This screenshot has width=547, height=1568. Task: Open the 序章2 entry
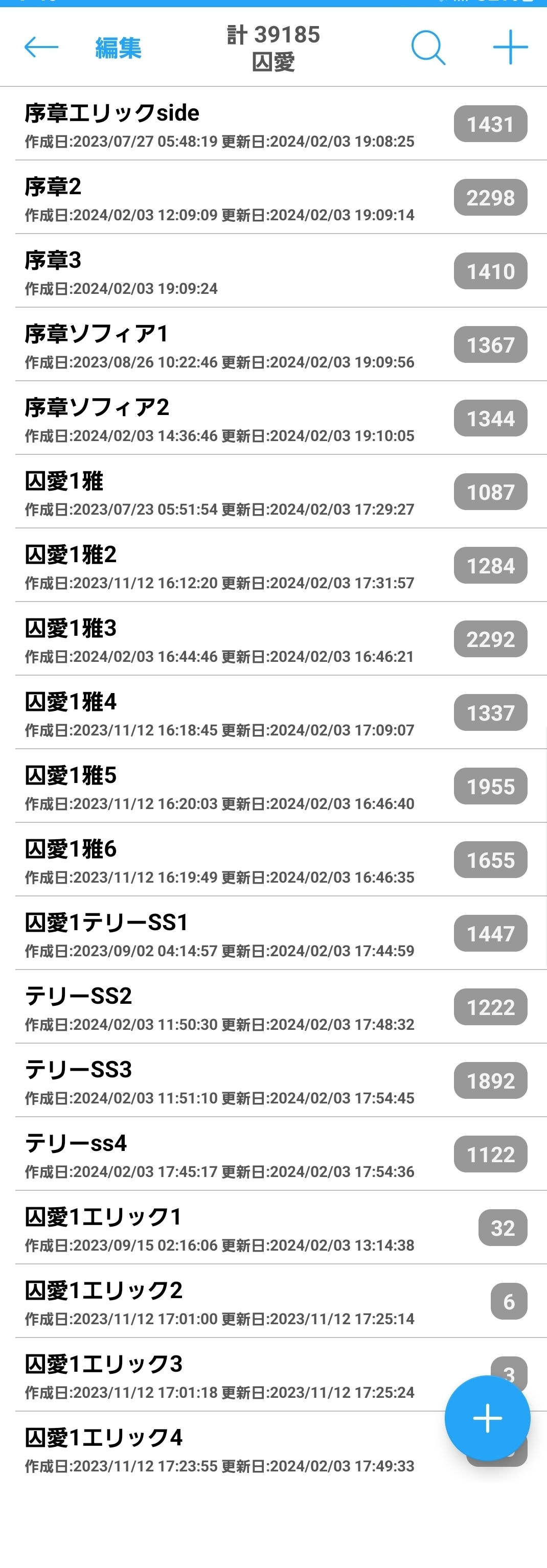(219, 198)
